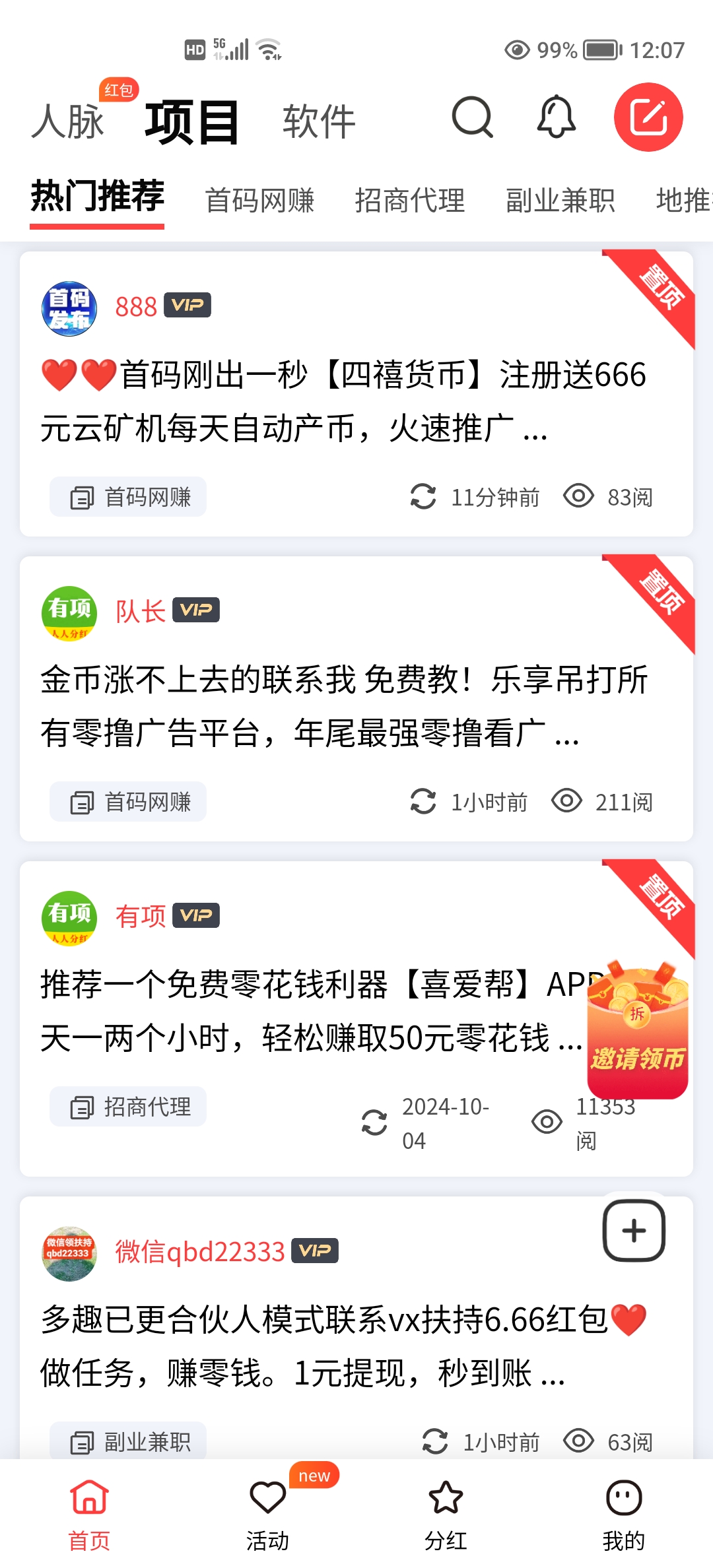Open the 微信qbd22333 post about 多趣
This screenshot has width=713, height=1568.
(x=343, y=1346)
